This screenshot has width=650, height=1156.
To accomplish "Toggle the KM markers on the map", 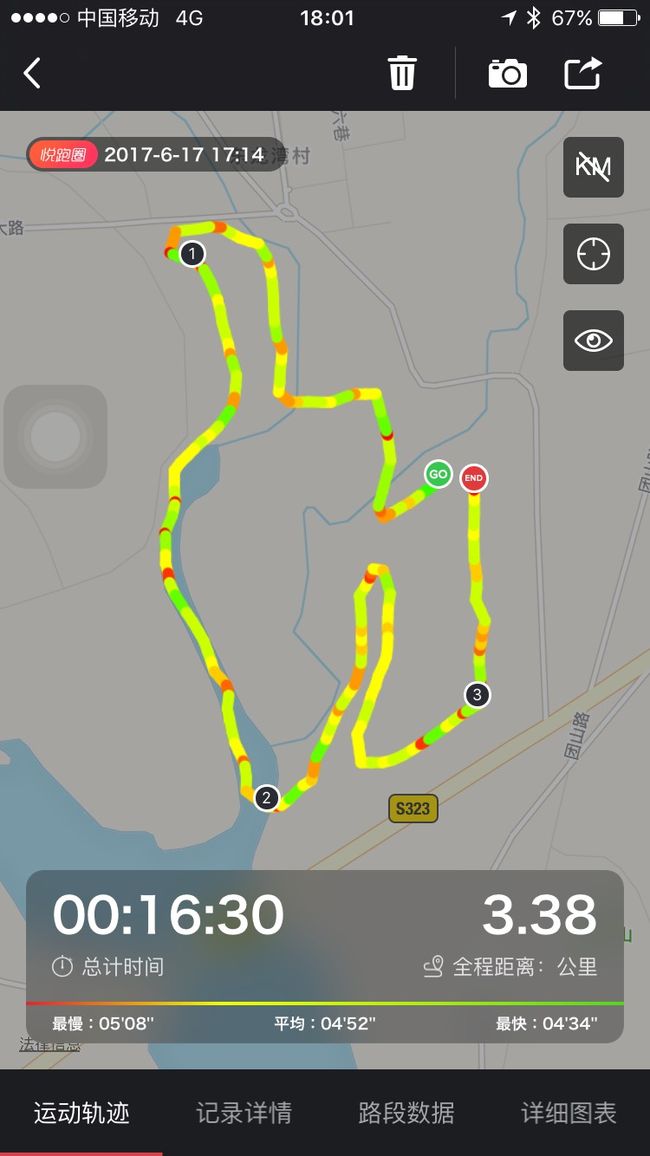I will [593, 167].
